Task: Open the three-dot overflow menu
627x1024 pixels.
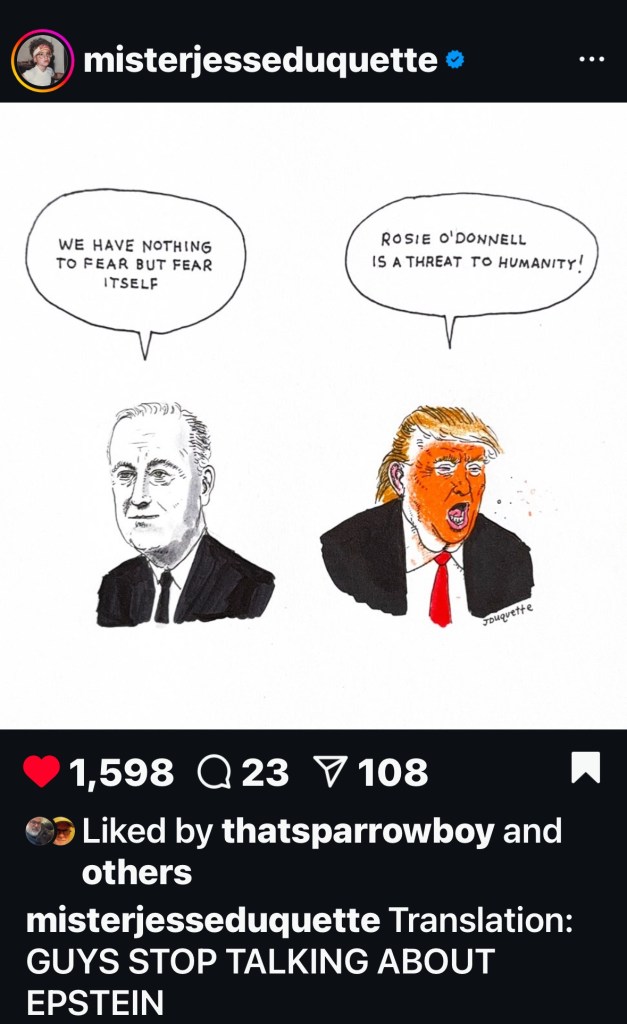Action: (592, 59)
